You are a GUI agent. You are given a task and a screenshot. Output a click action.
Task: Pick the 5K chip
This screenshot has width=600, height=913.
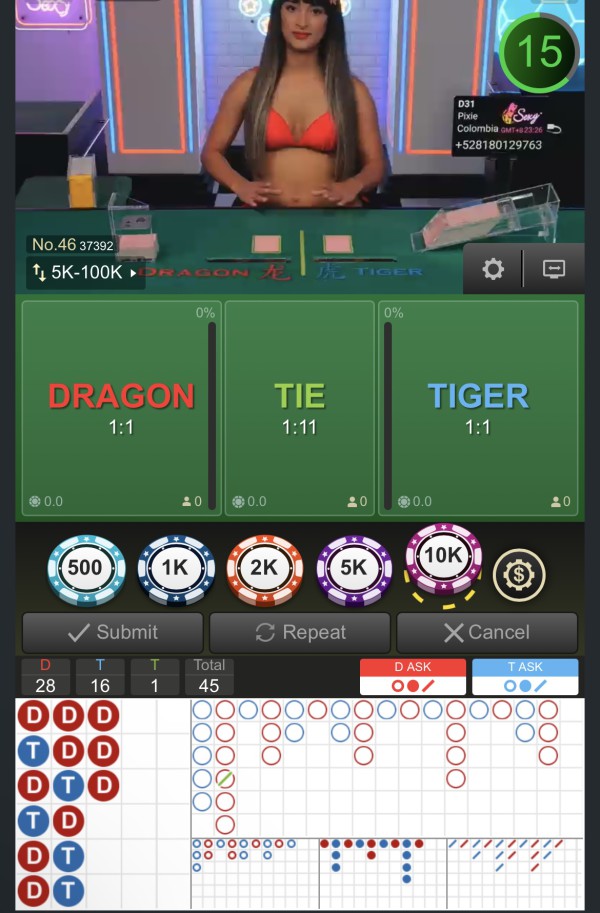tap(354, 568)
